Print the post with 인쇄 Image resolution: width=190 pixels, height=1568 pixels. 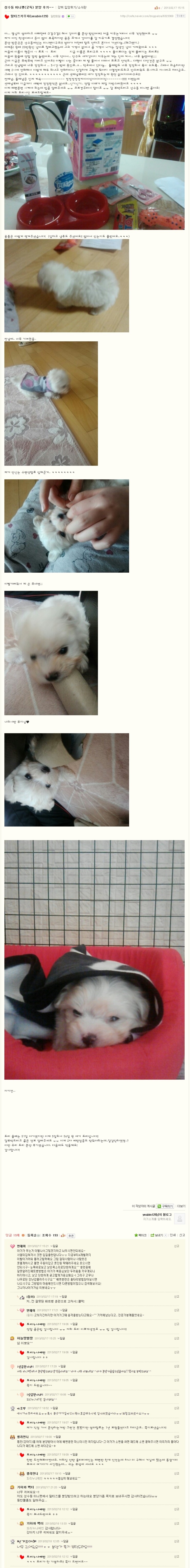(172, 1235)
